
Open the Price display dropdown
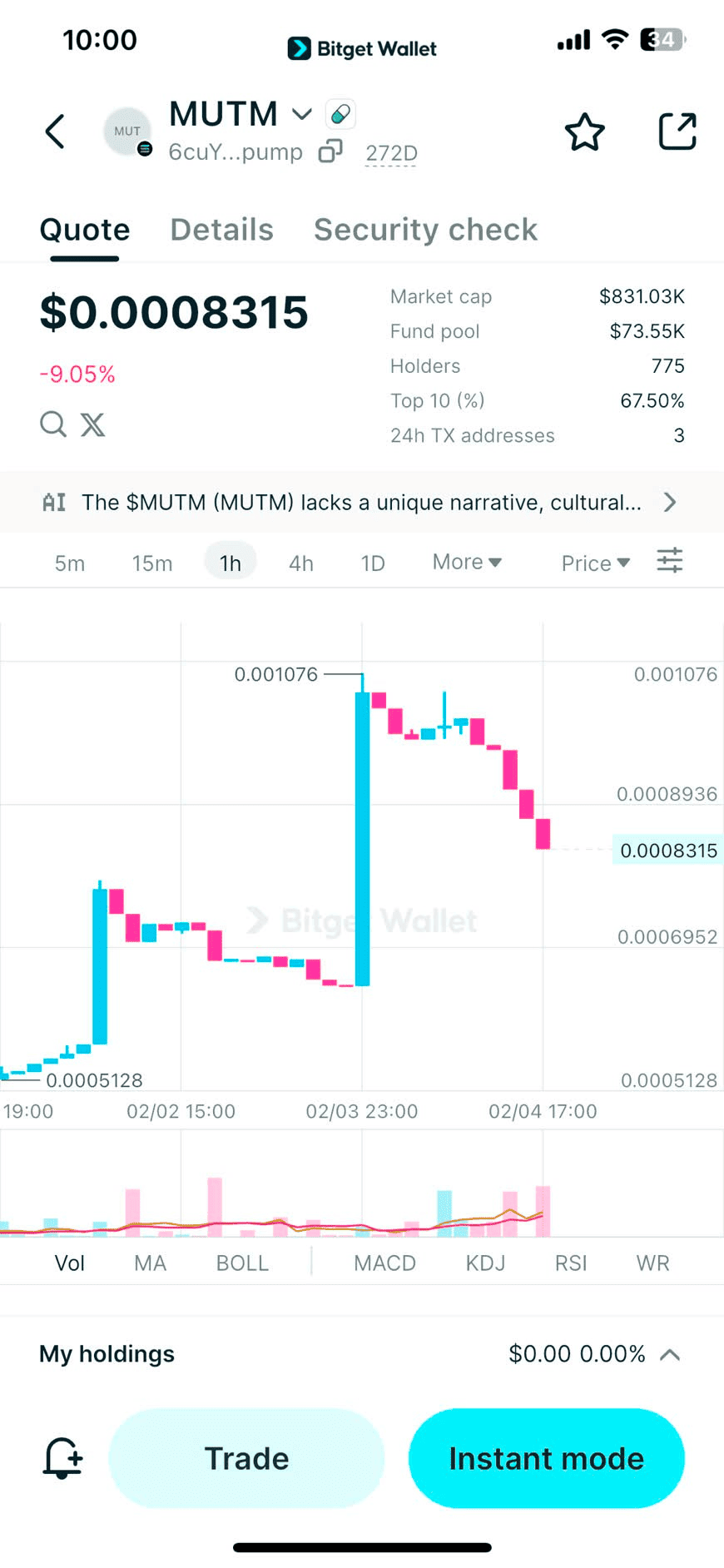point(594,563)
